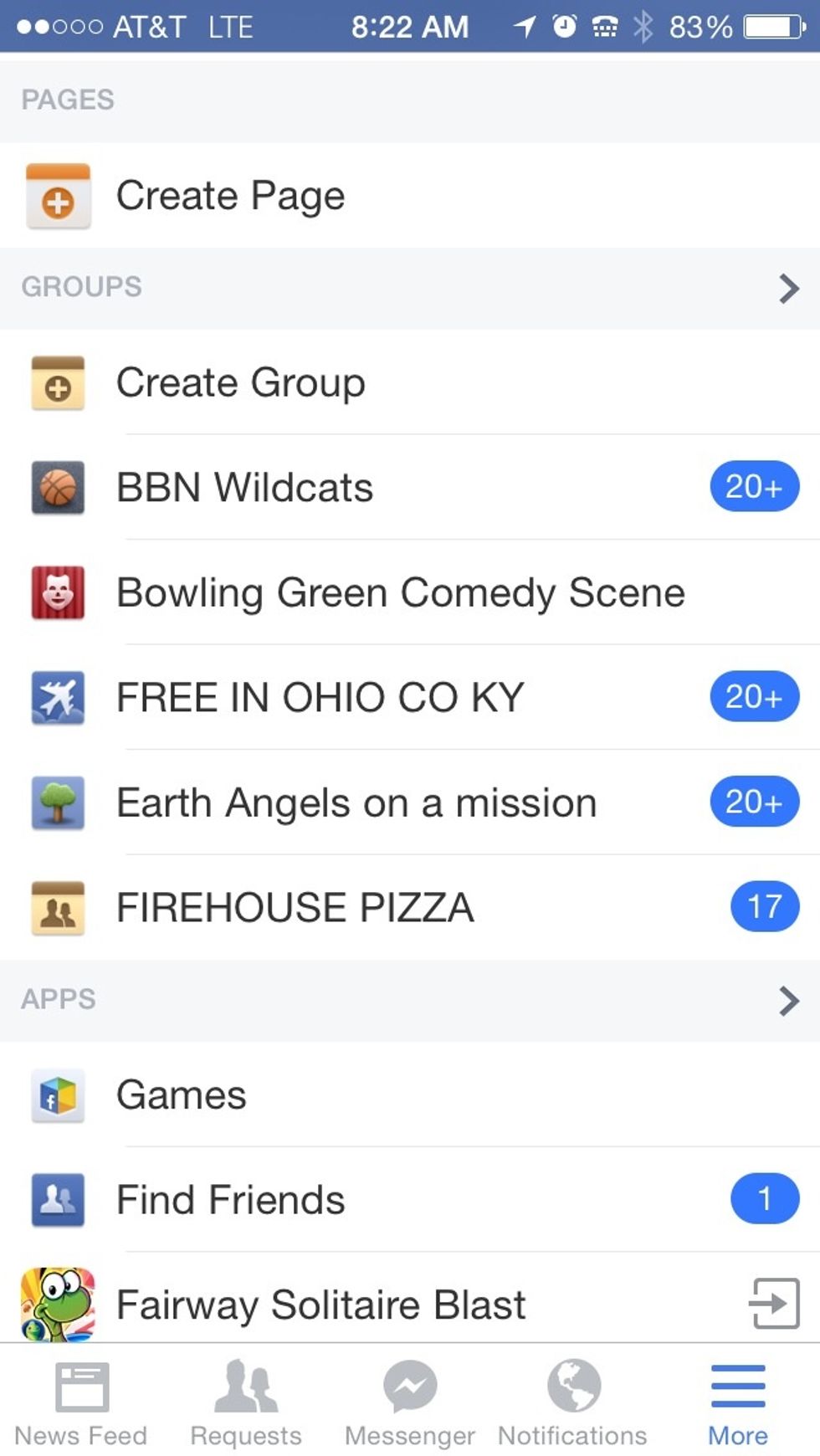Tap the Games app icon

point(56,1095)
